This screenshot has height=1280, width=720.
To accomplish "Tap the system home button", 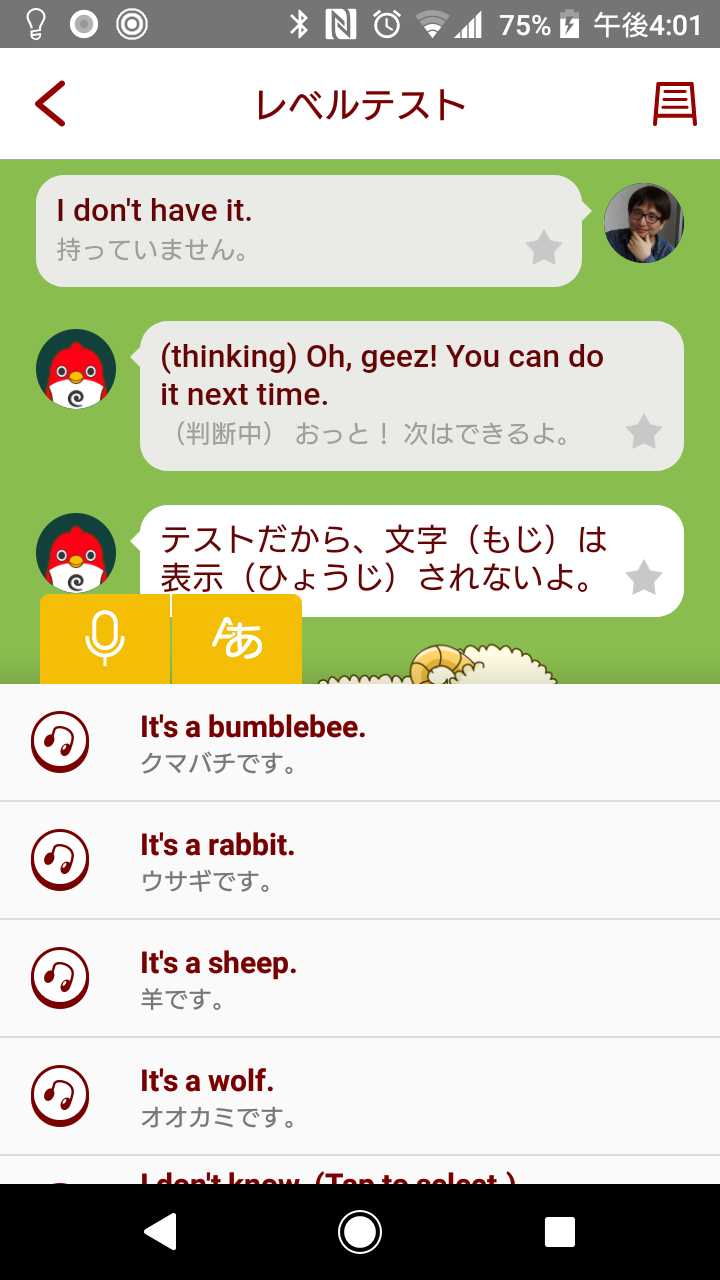I will click(x=360, y=1232).
